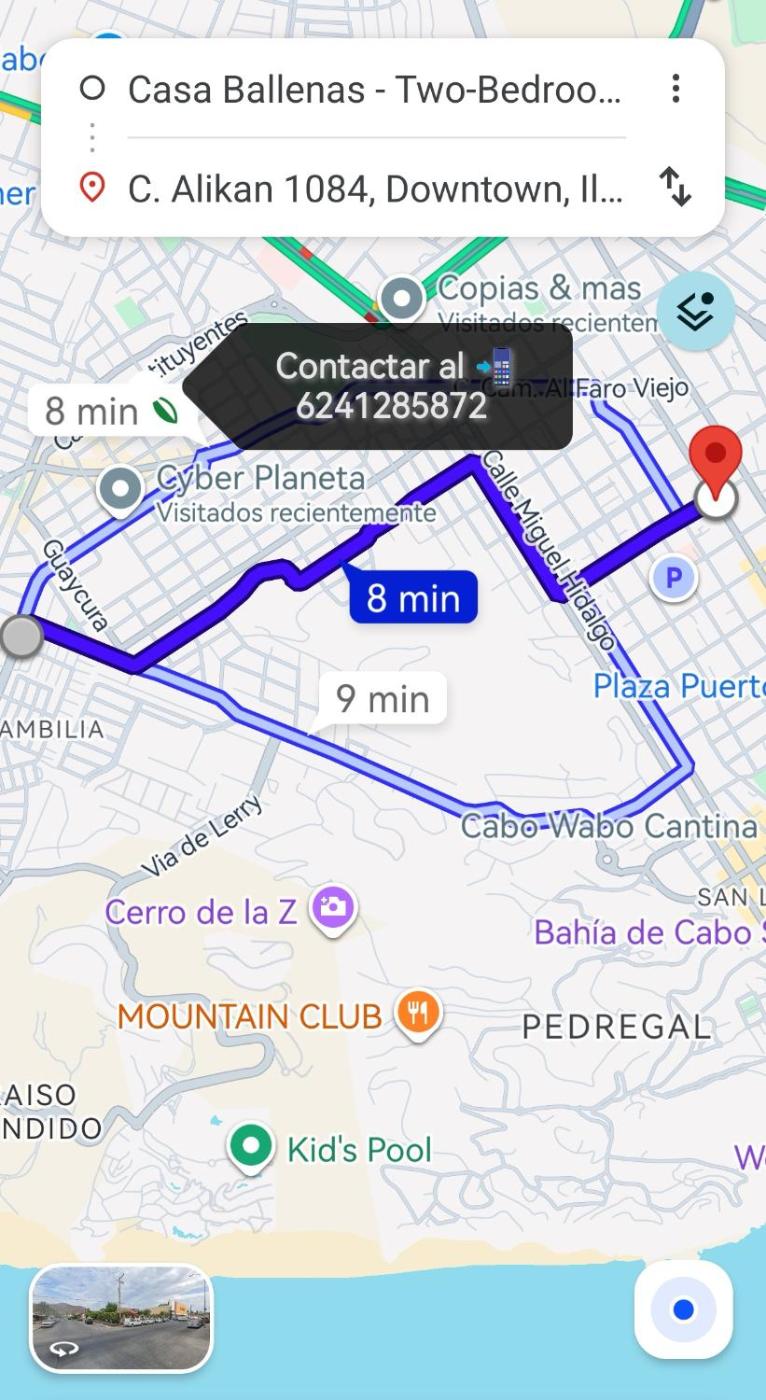Select the 9 min alternate route
This screenshot has width=766, height=1400.
tap(382, 698)
